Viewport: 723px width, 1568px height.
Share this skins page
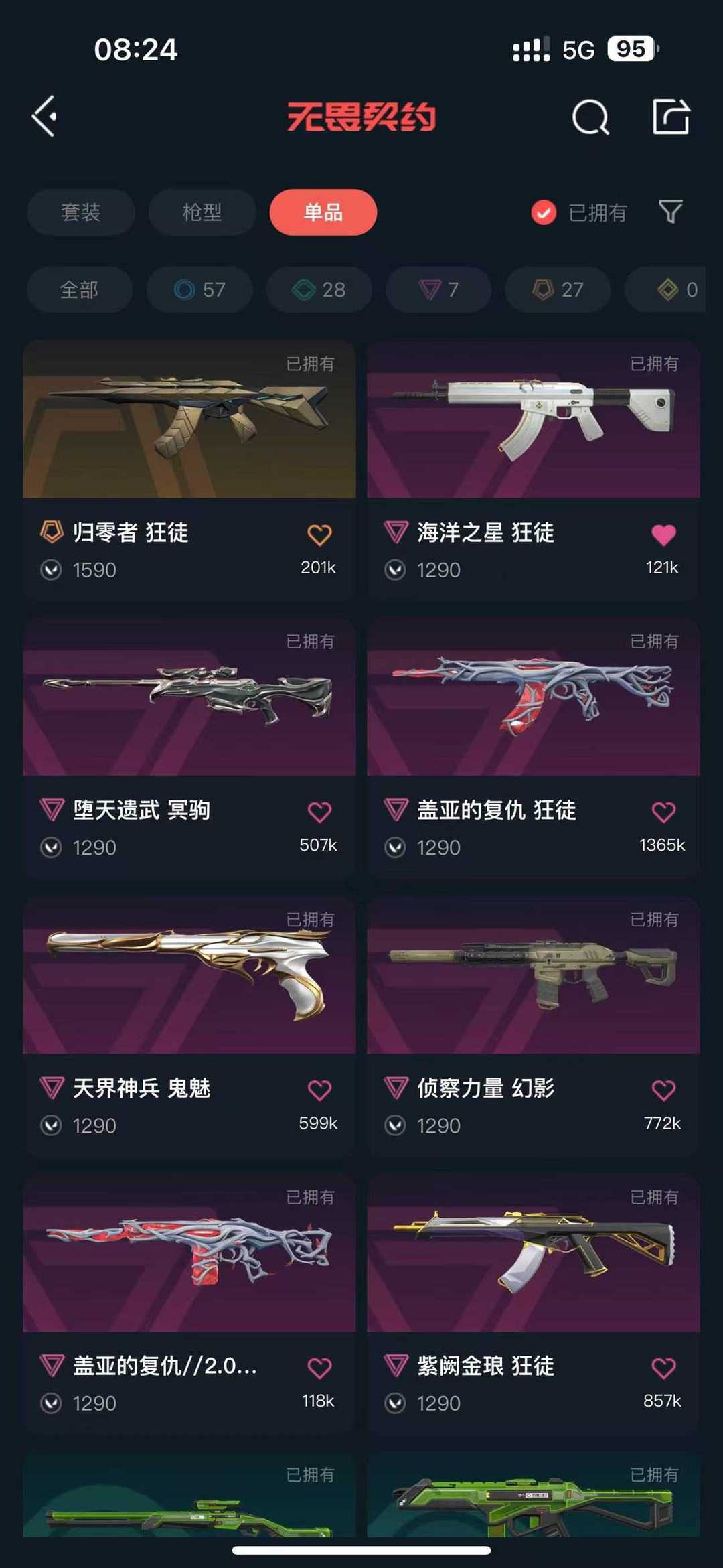point(671,117)
